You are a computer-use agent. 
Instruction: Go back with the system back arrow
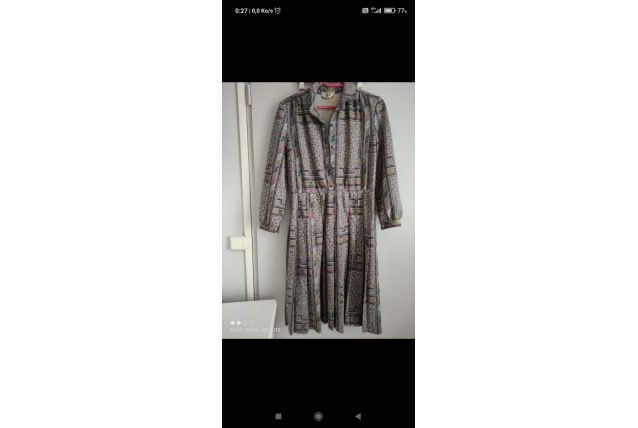(357, 415)
